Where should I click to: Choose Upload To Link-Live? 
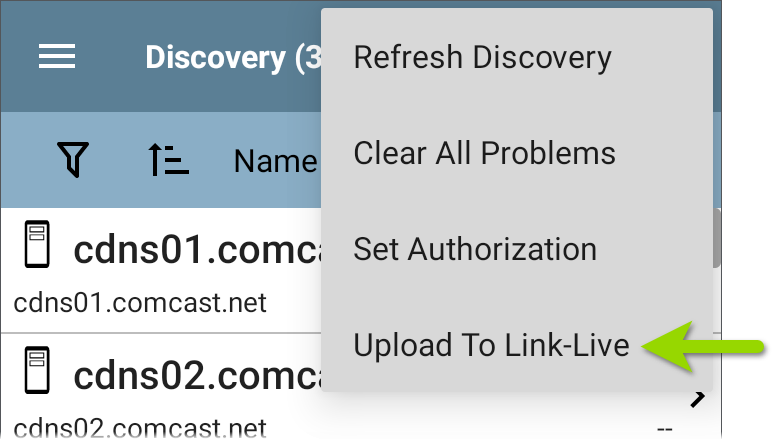pyautogui.click(x=491, y=345)
